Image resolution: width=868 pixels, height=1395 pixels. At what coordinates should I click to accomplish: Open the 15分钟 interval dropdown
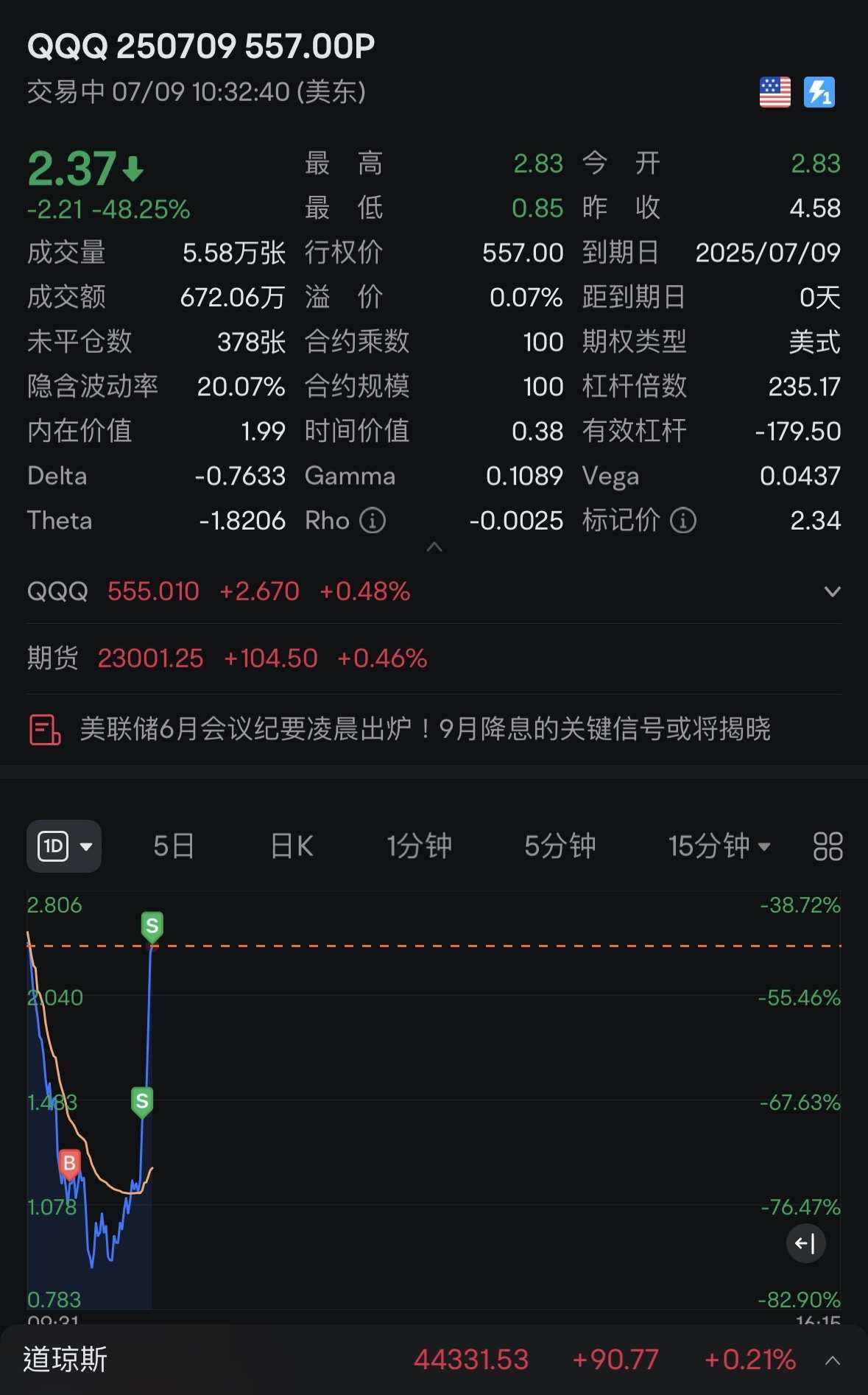point(719,846)
